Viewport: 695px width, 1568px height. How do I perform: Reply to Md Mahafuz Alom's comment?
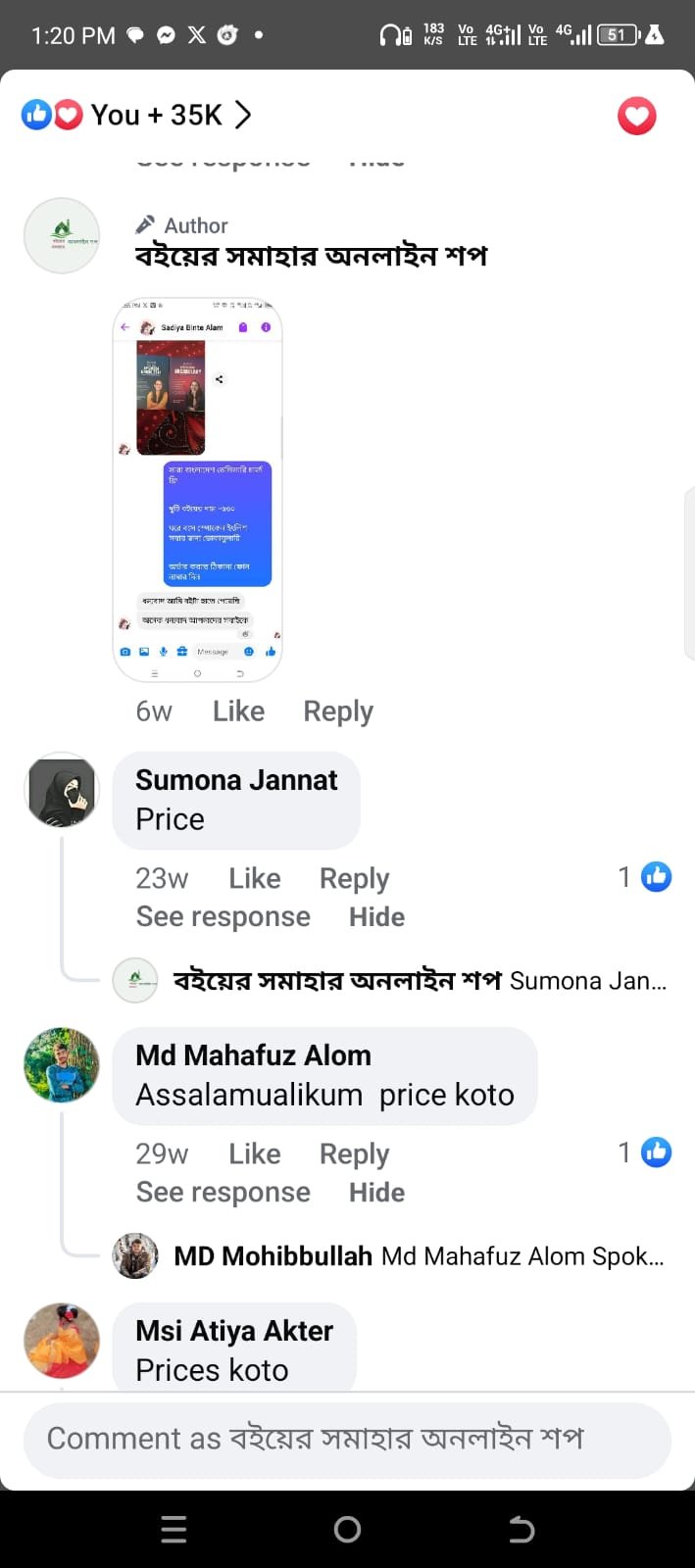pyautogui.click(x=354, y=1153)
